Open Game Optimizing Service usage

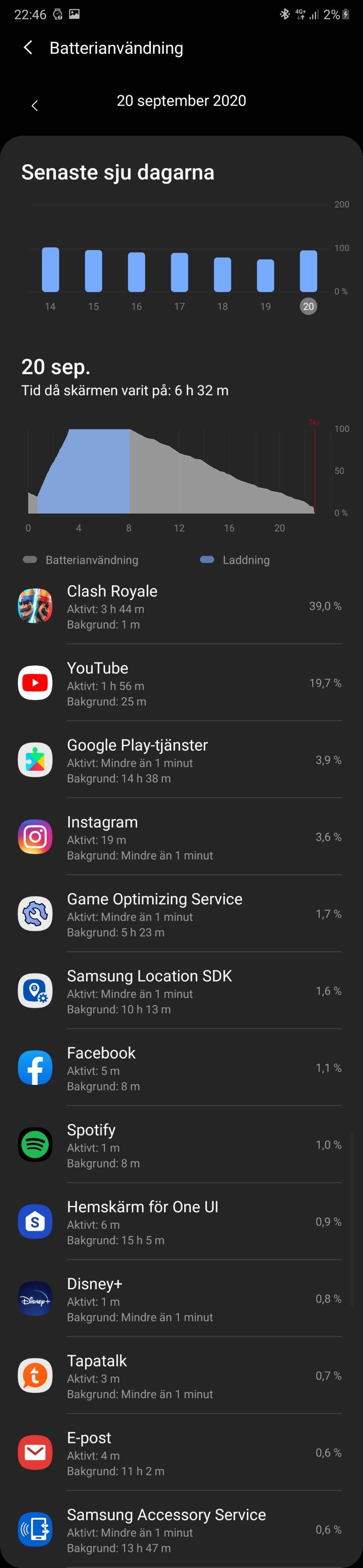tap(180, 914)
